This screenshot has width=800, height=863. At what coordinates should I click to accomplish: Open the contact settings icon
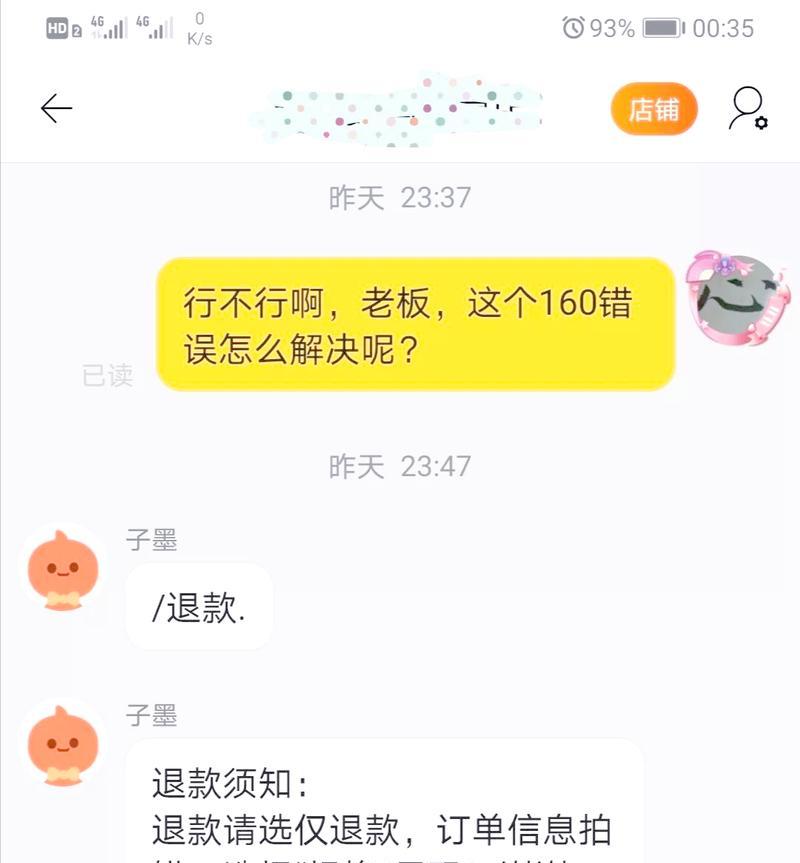point(746,109)
